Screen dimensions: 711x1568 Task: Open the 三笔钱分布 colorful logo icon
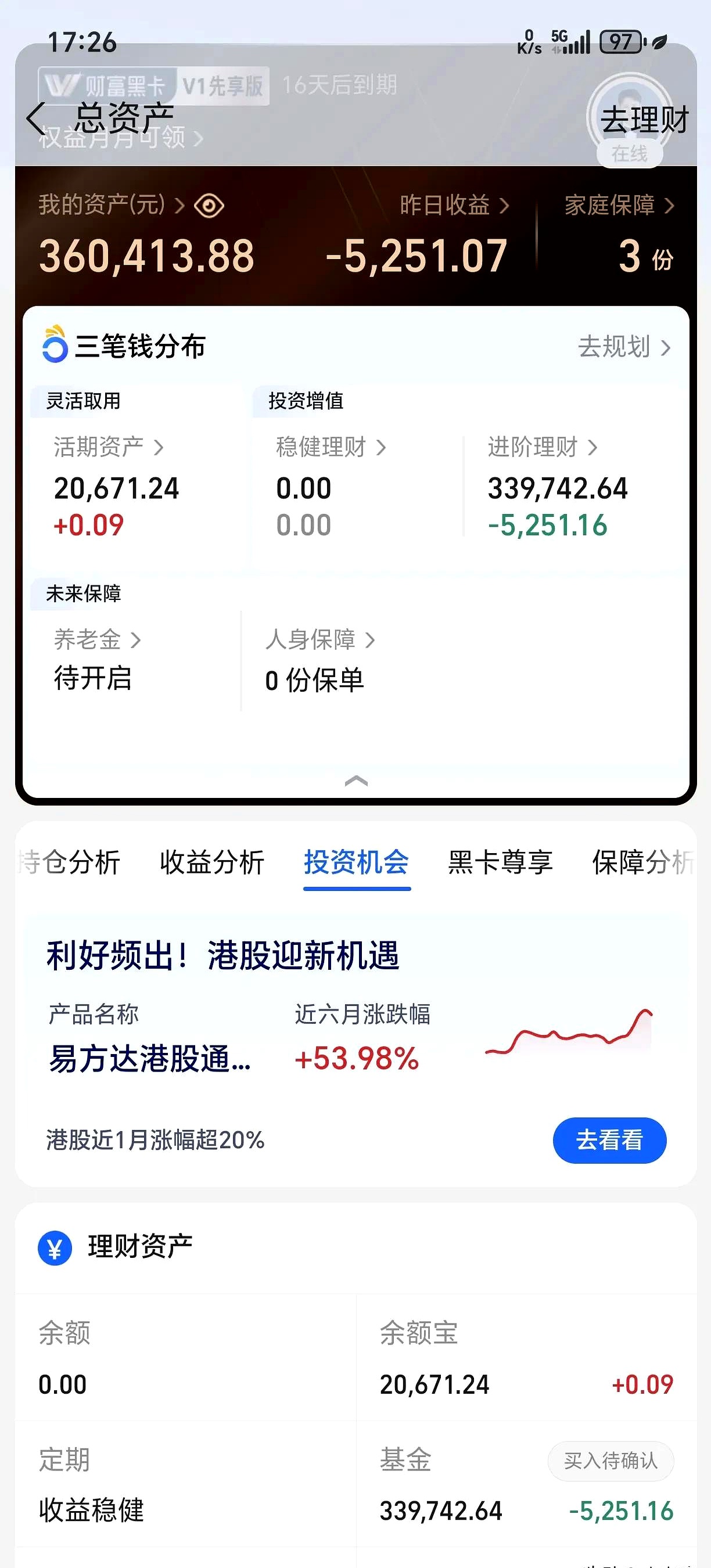coord(53,347)
